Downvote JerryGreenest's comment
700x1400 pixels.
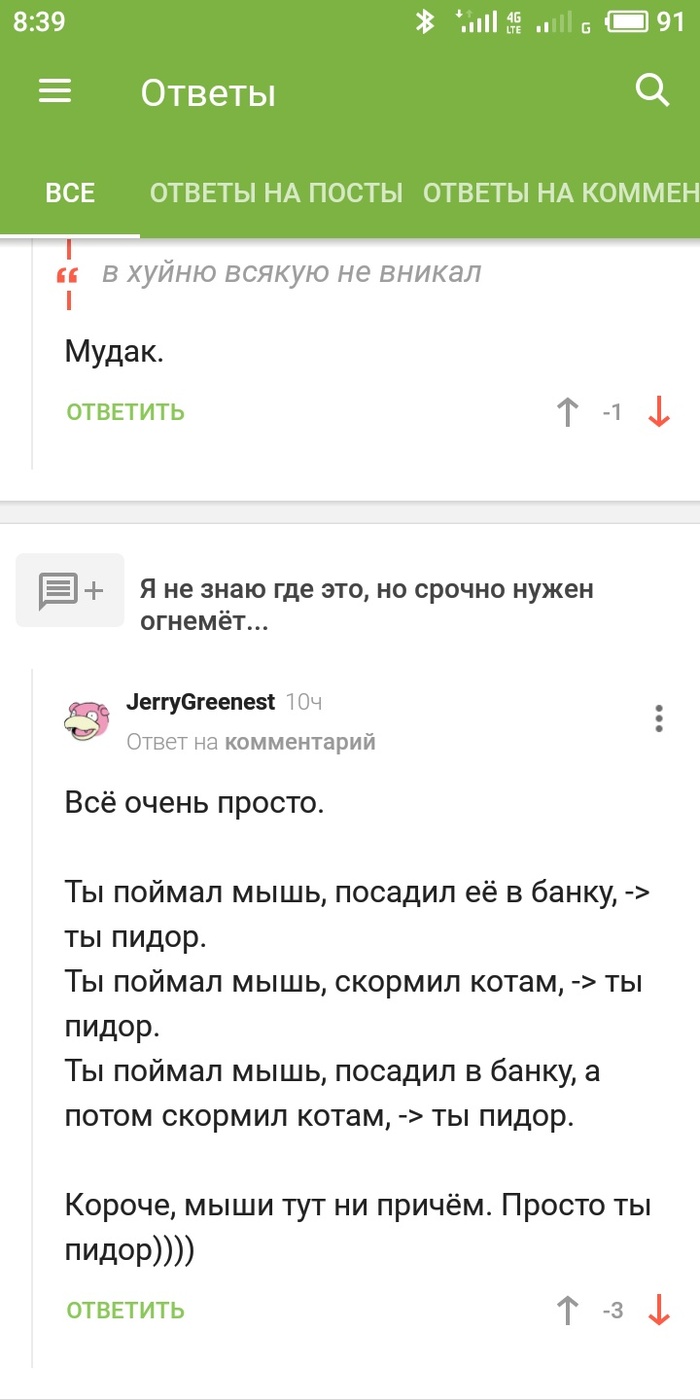(658, 1310)
